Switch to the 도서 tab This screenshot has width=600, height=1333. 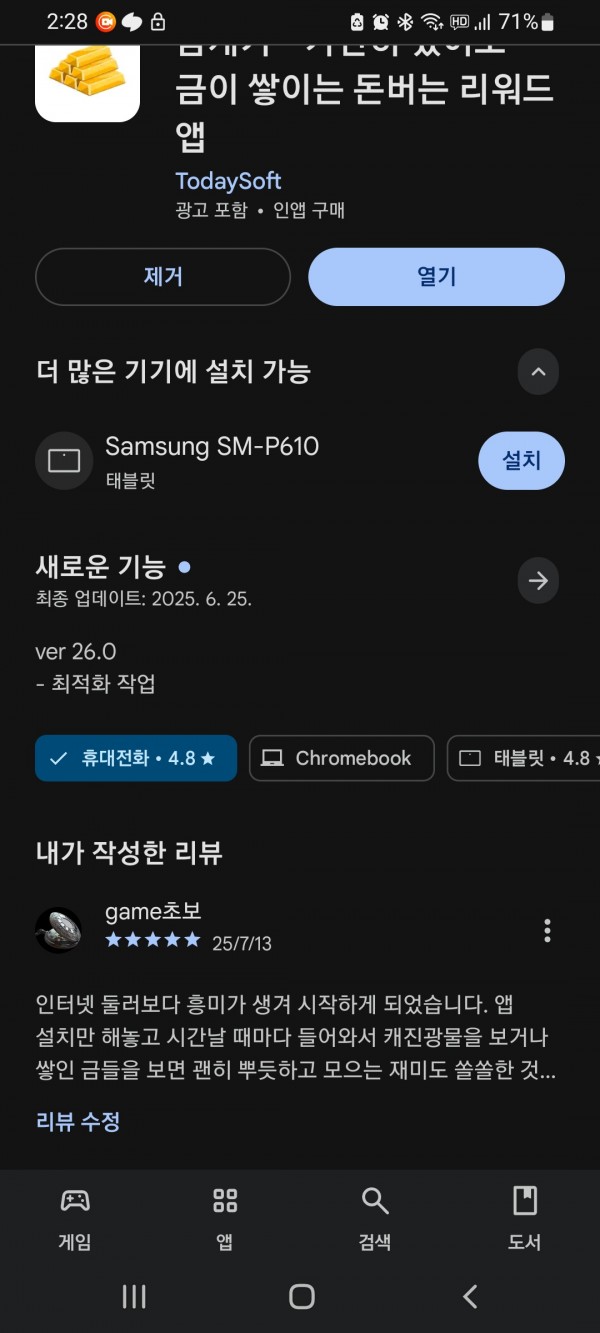pos(524,1219)
